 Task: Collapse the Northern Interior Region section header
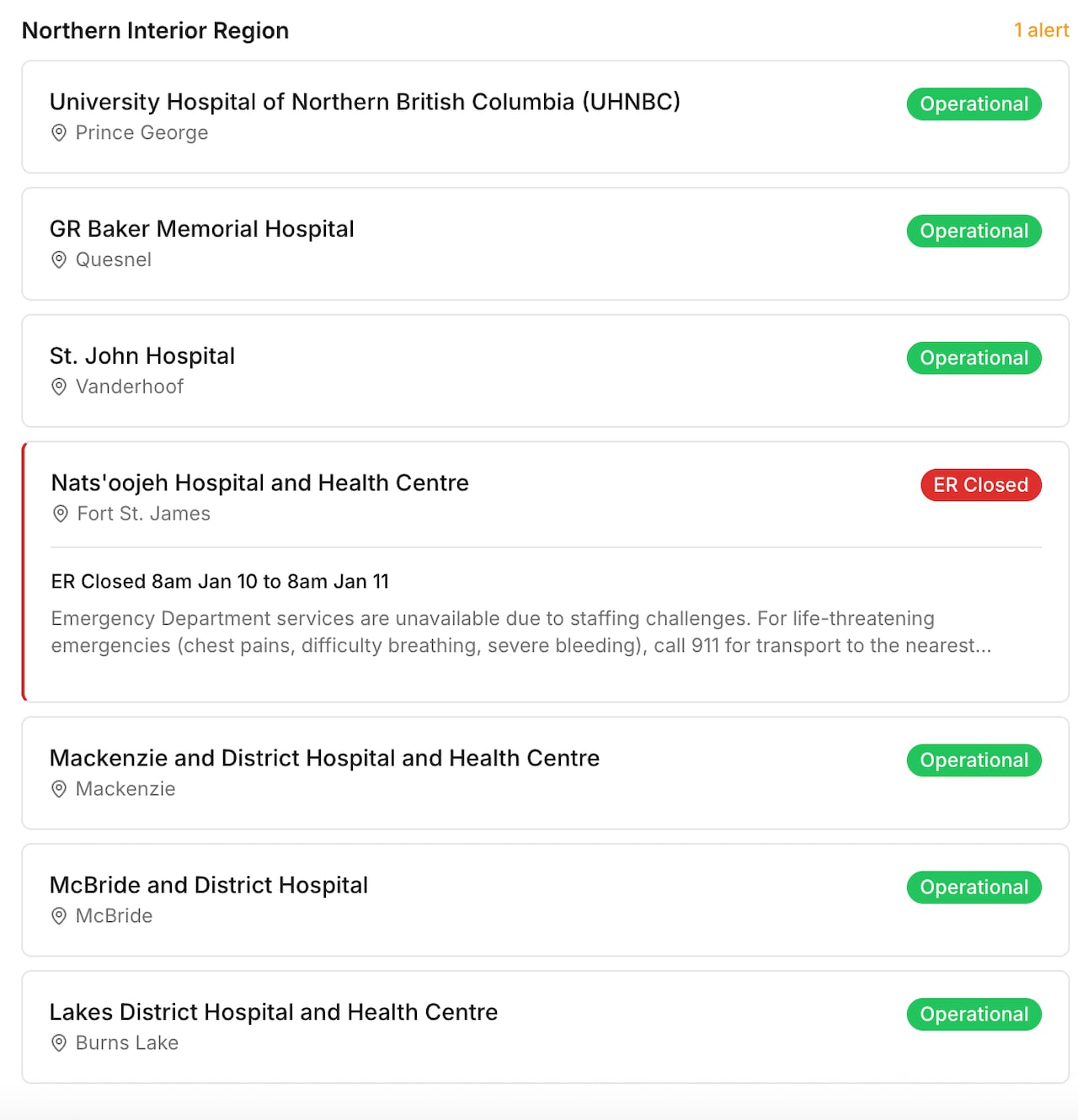tap(156, 30)
